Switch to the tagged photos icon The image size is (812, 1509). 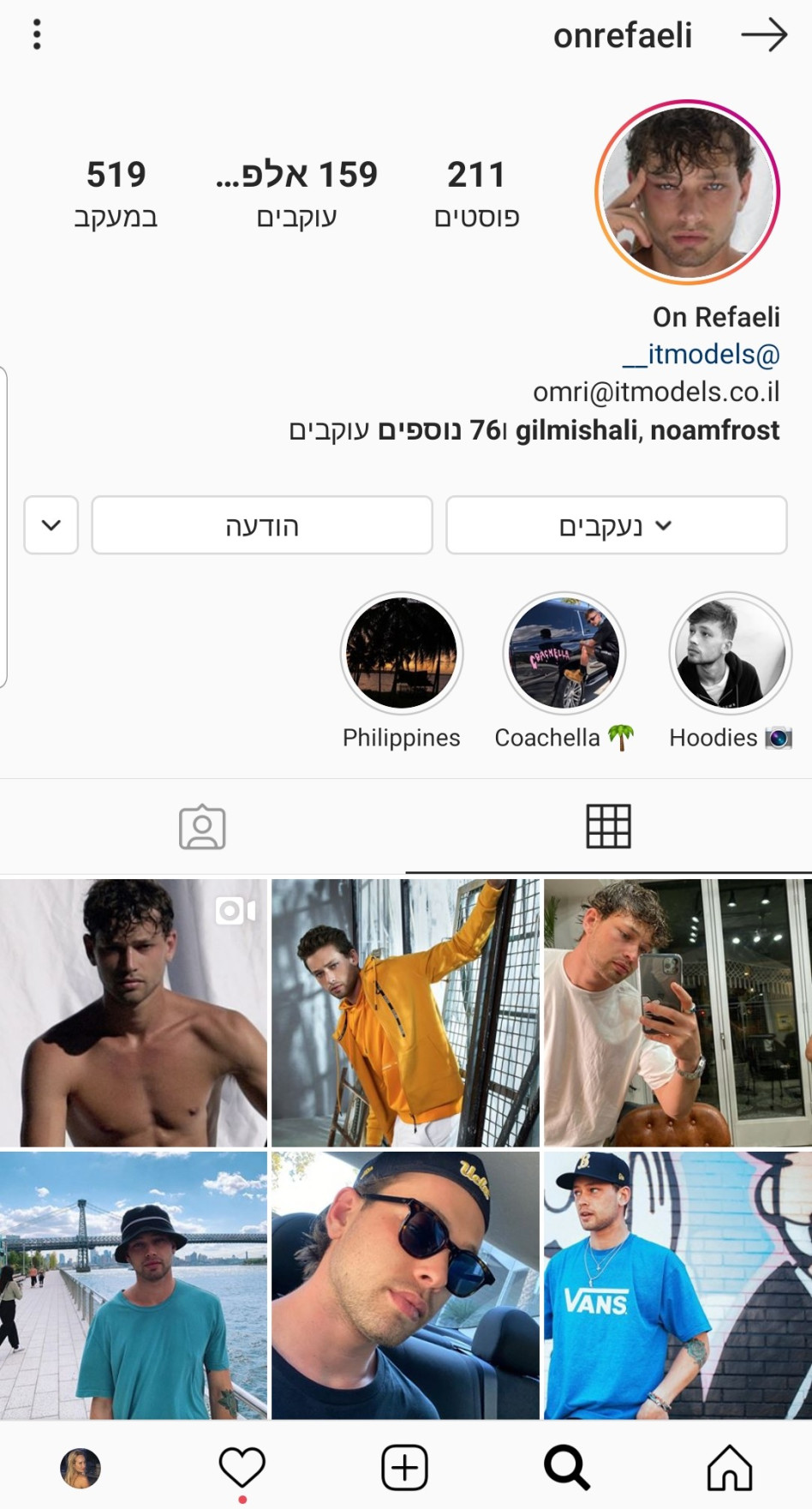(202, 826)
